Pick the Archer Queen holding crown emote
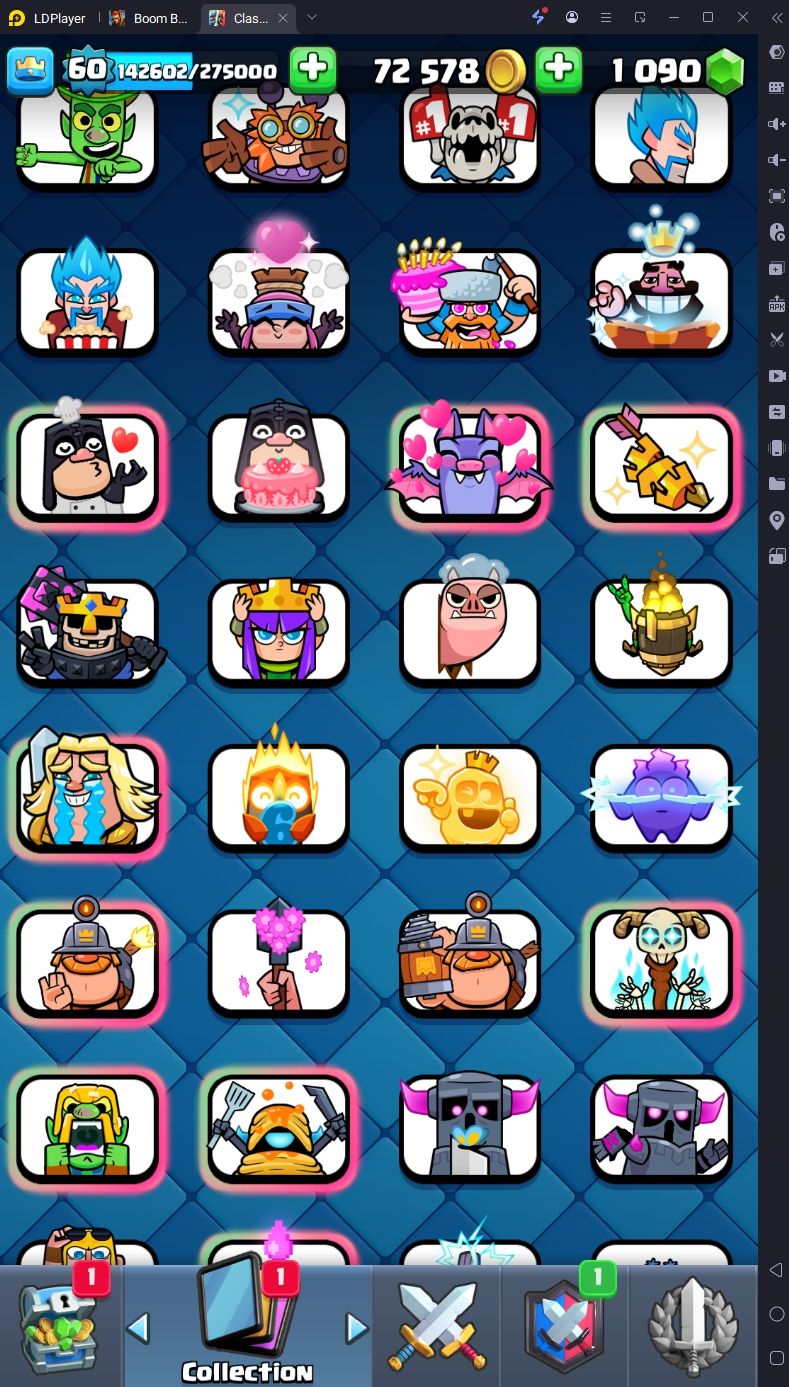 point(279,630)
